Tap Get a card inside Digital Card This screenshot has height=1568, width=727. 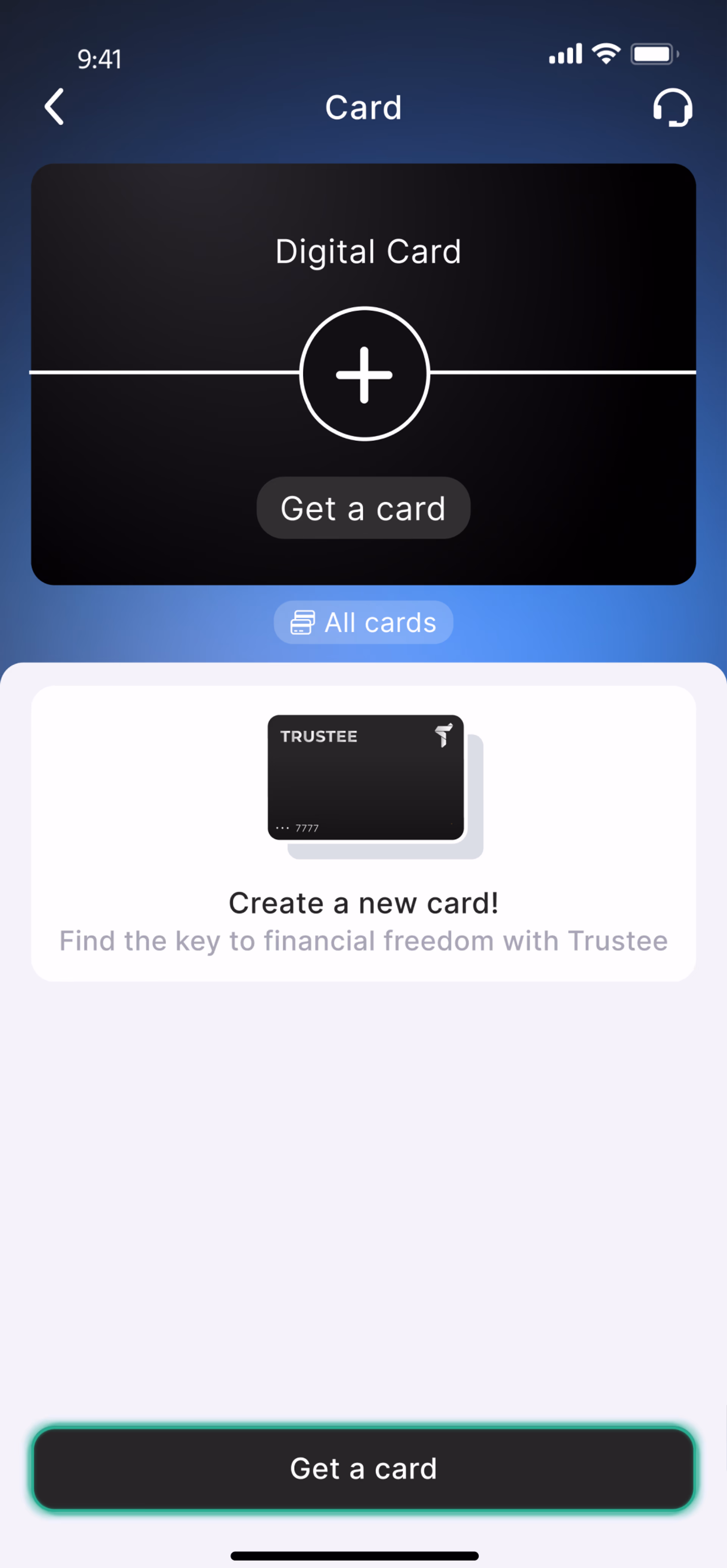[x=363, y=508]
